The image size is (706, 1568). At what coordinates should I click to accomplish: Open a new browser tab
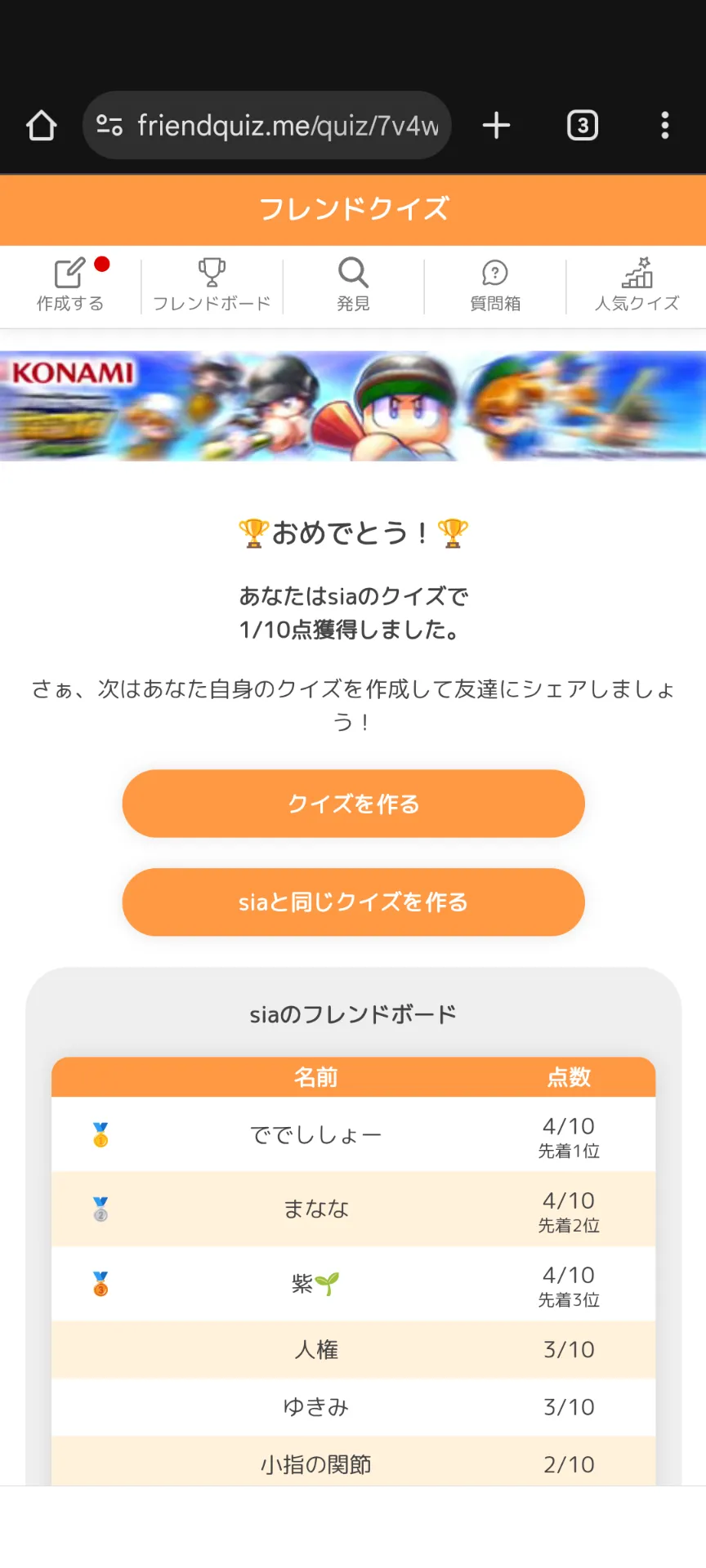coord(496,126)
